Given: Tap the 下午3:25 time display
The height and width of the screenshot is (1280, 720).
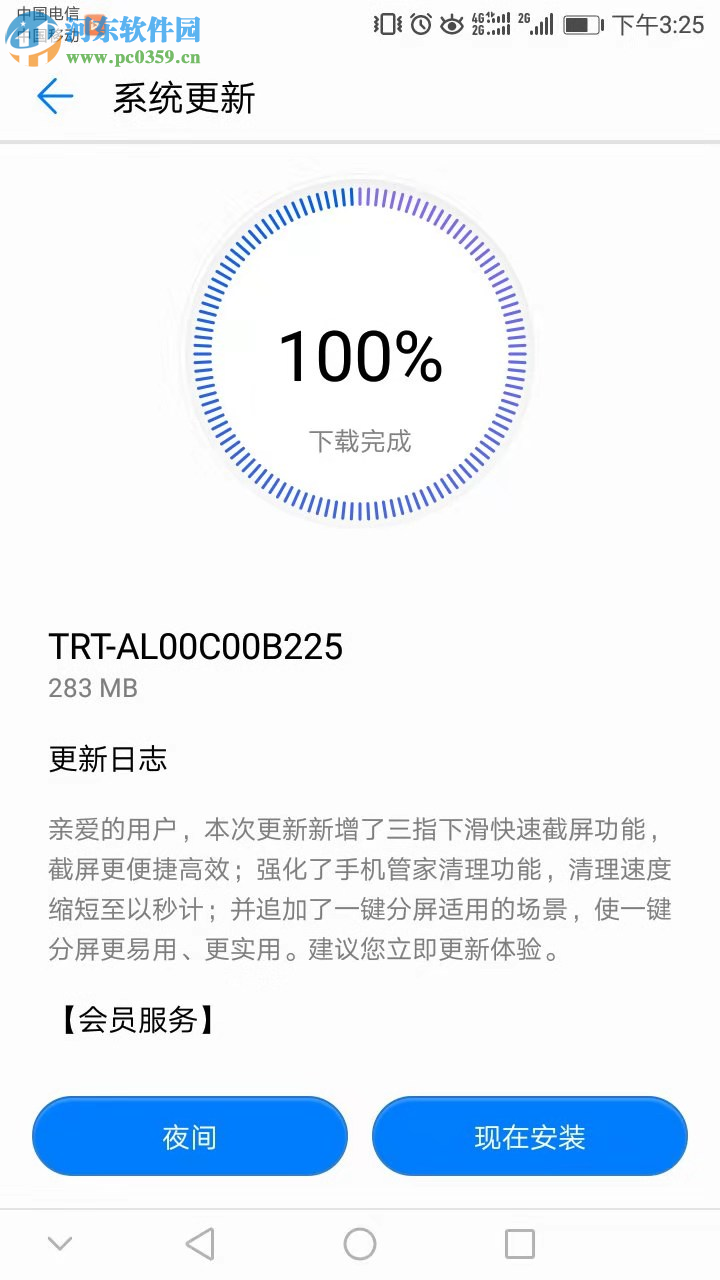Looking at the screenshot, I should pyautogui.click(x=660, y=24).
